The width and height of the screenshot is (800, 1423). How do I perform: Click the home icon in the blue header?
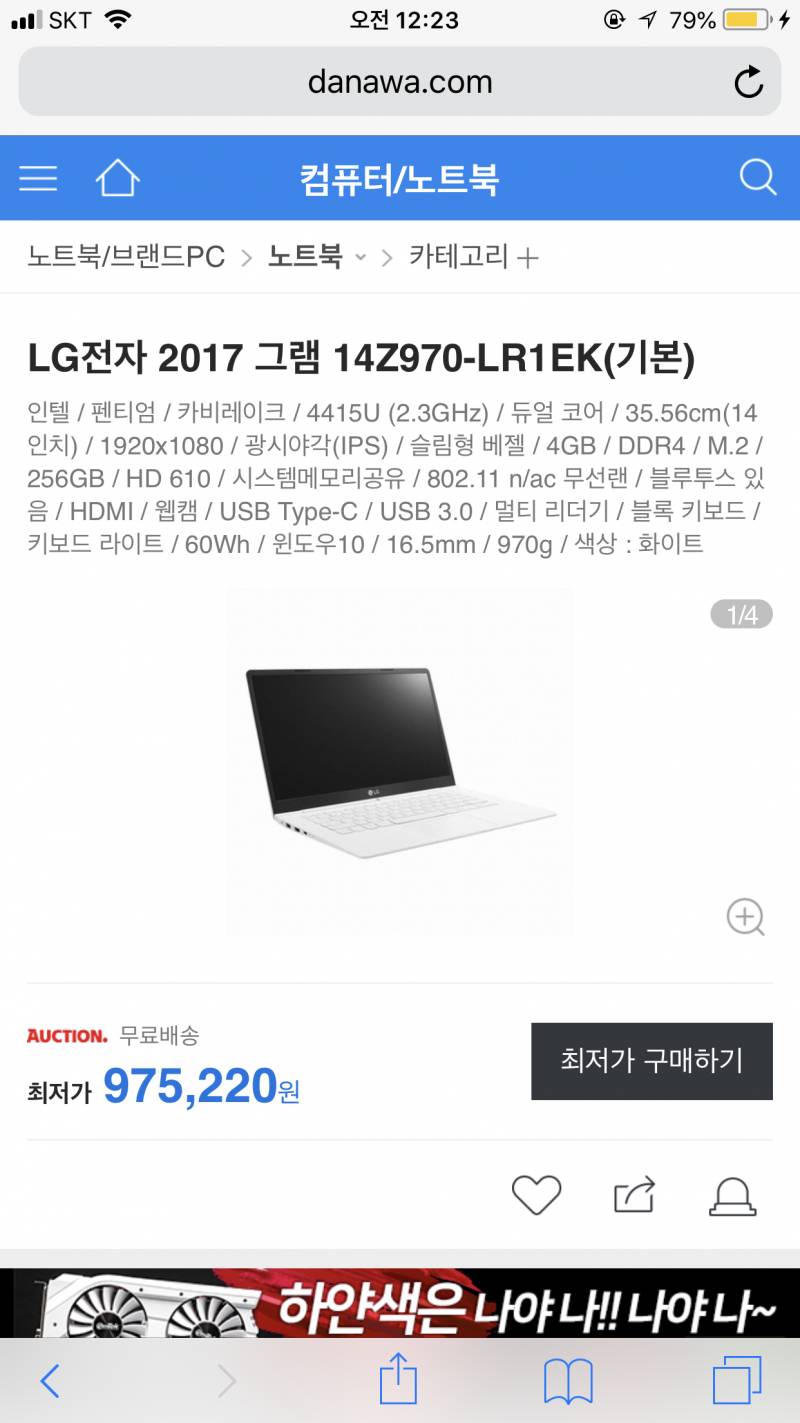click(117, 177)
